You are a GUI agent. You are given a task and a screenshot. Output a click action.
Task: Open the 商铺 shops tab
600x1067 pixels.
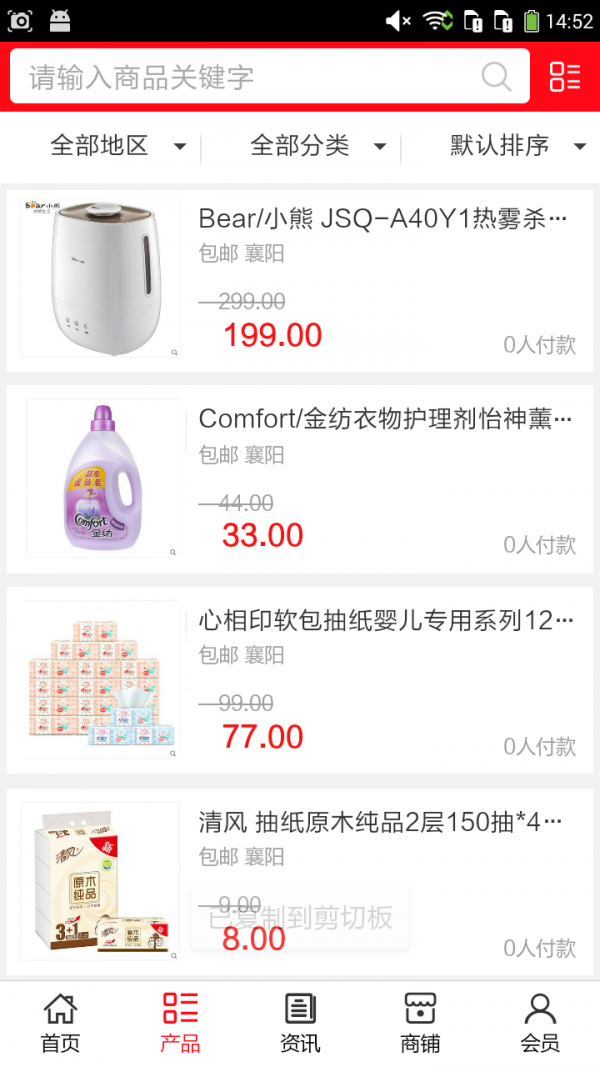pyautogui.click(x=420, y=1023)
